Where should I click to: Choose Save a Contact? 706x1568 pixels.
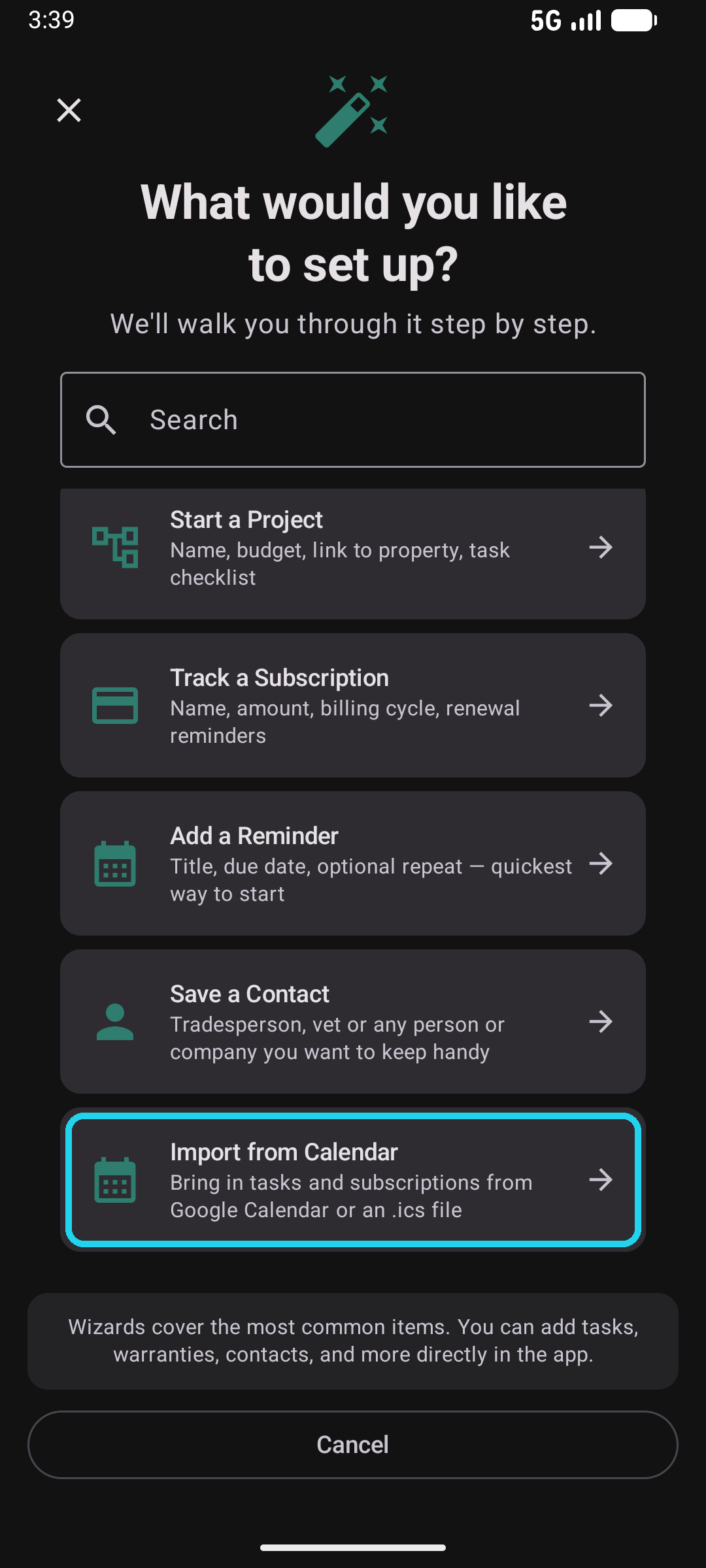353,1022
